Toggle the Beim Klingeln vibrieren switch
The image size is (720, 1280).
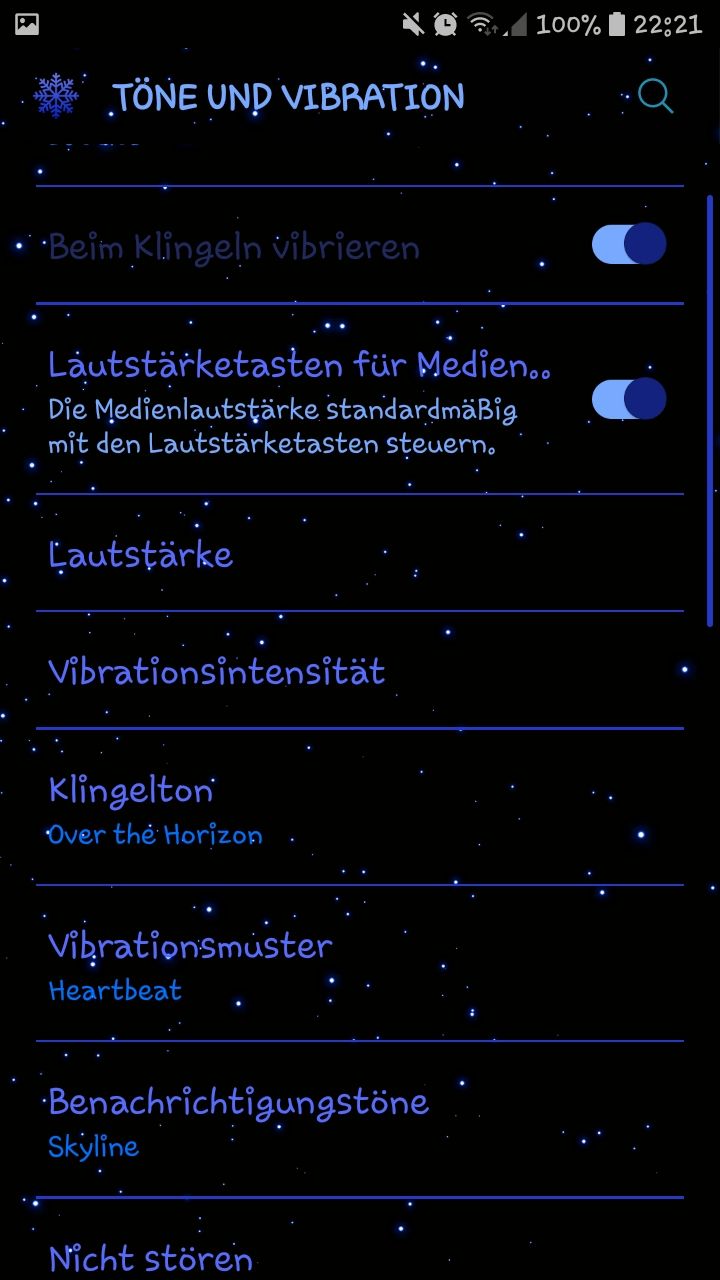[x=629, y=244]
